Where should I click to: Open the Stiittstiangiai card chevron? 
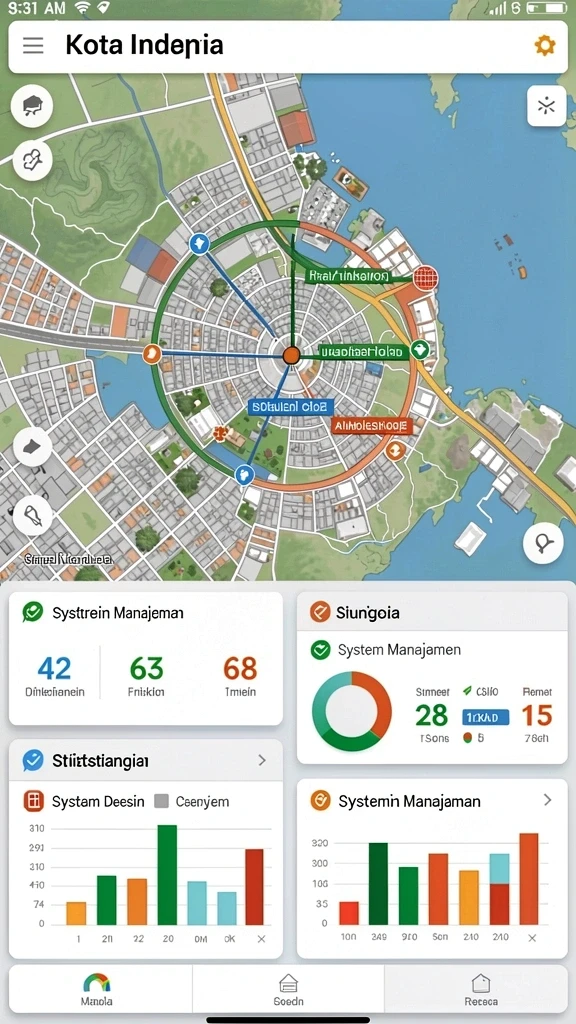tap(262, 760)
